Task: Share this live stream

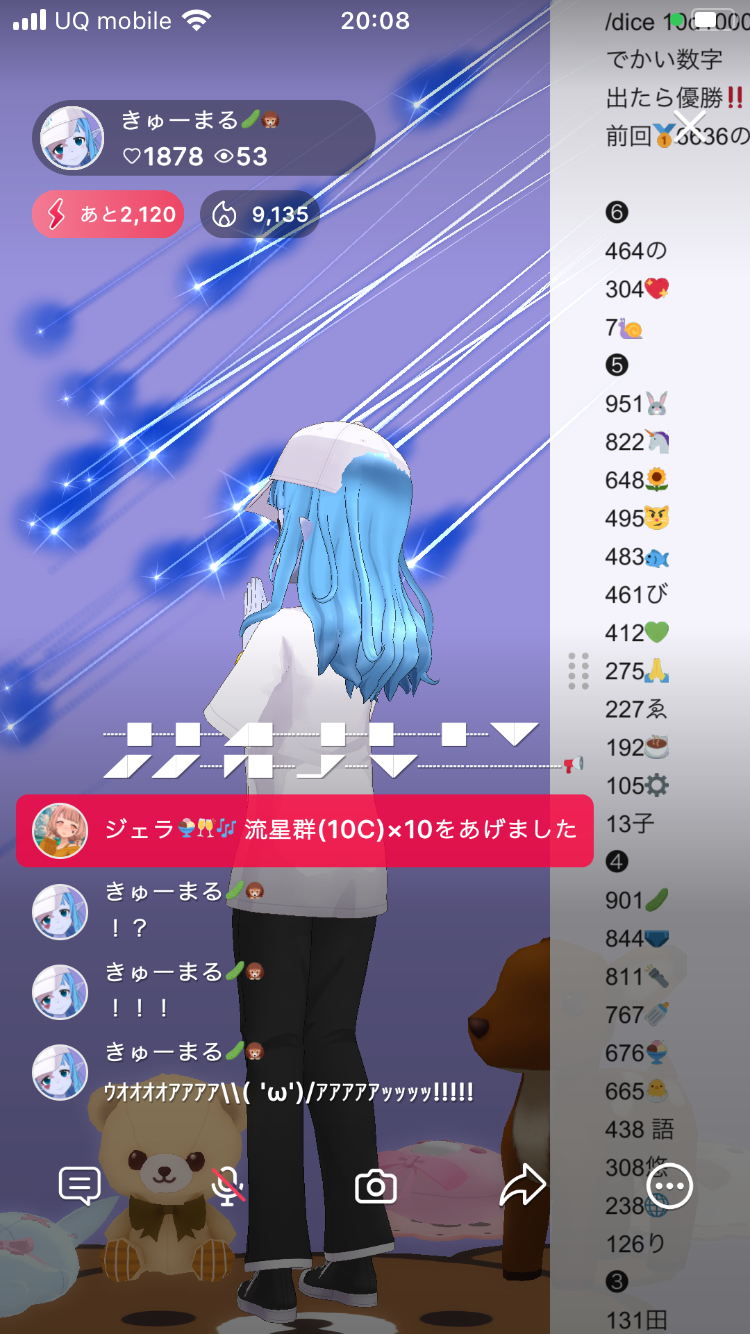Action: 522,1186
